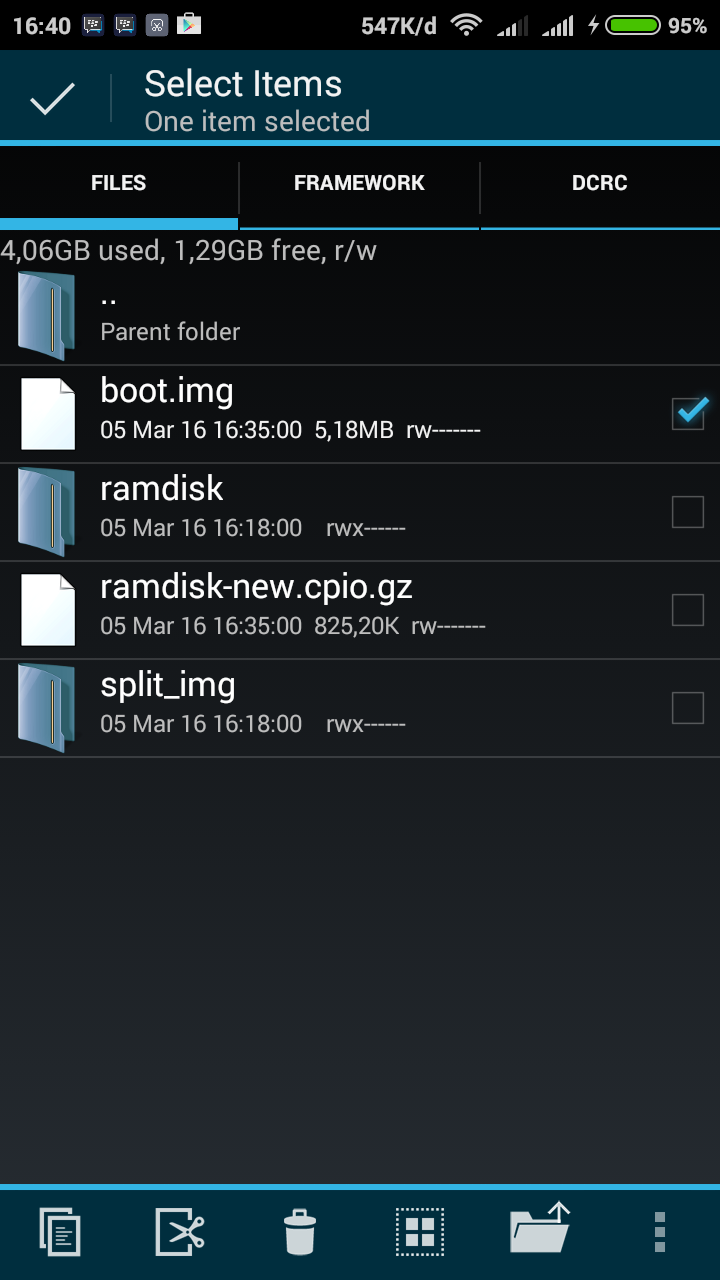Go up to the Parent folder
Image resolution: width=720 pixels, height=1280 pixels.
pyautogui.click(x=170, y=315)
